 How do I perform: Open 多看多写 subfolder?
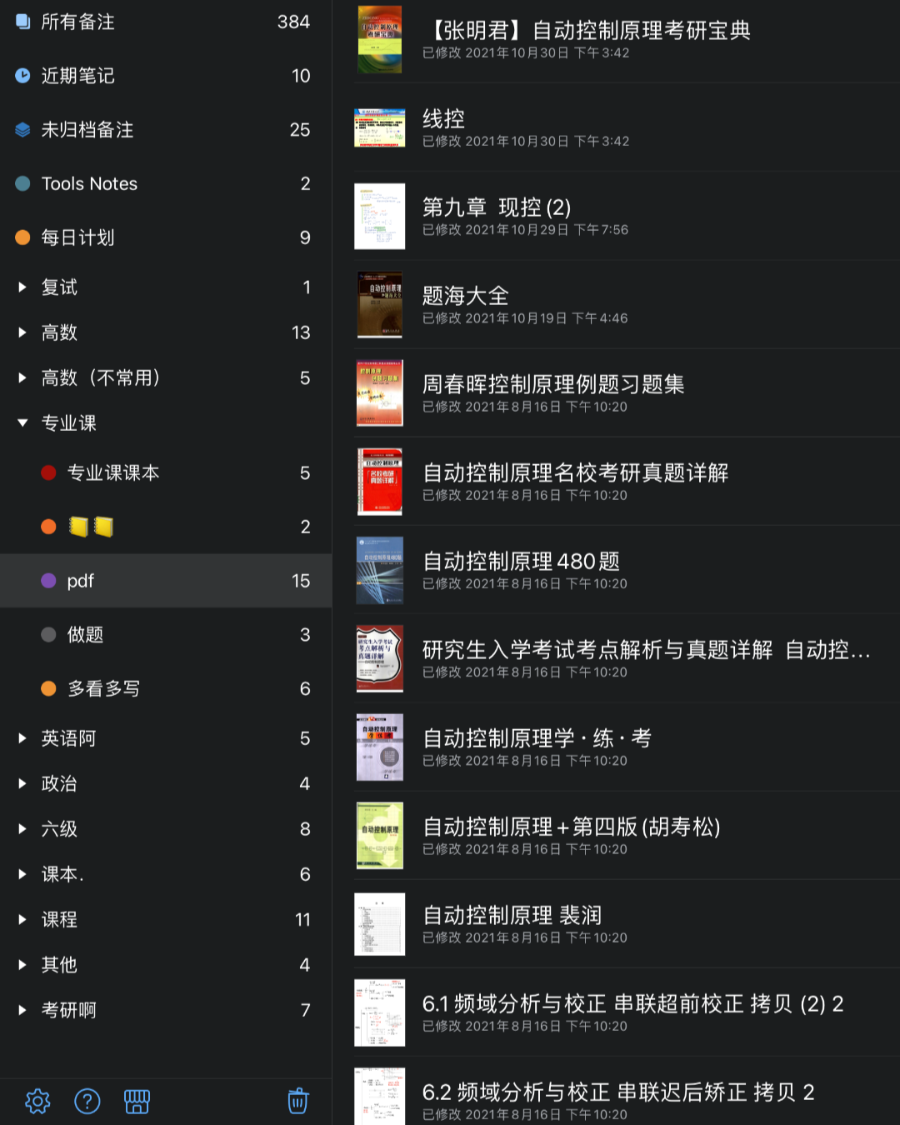point(103,689)
